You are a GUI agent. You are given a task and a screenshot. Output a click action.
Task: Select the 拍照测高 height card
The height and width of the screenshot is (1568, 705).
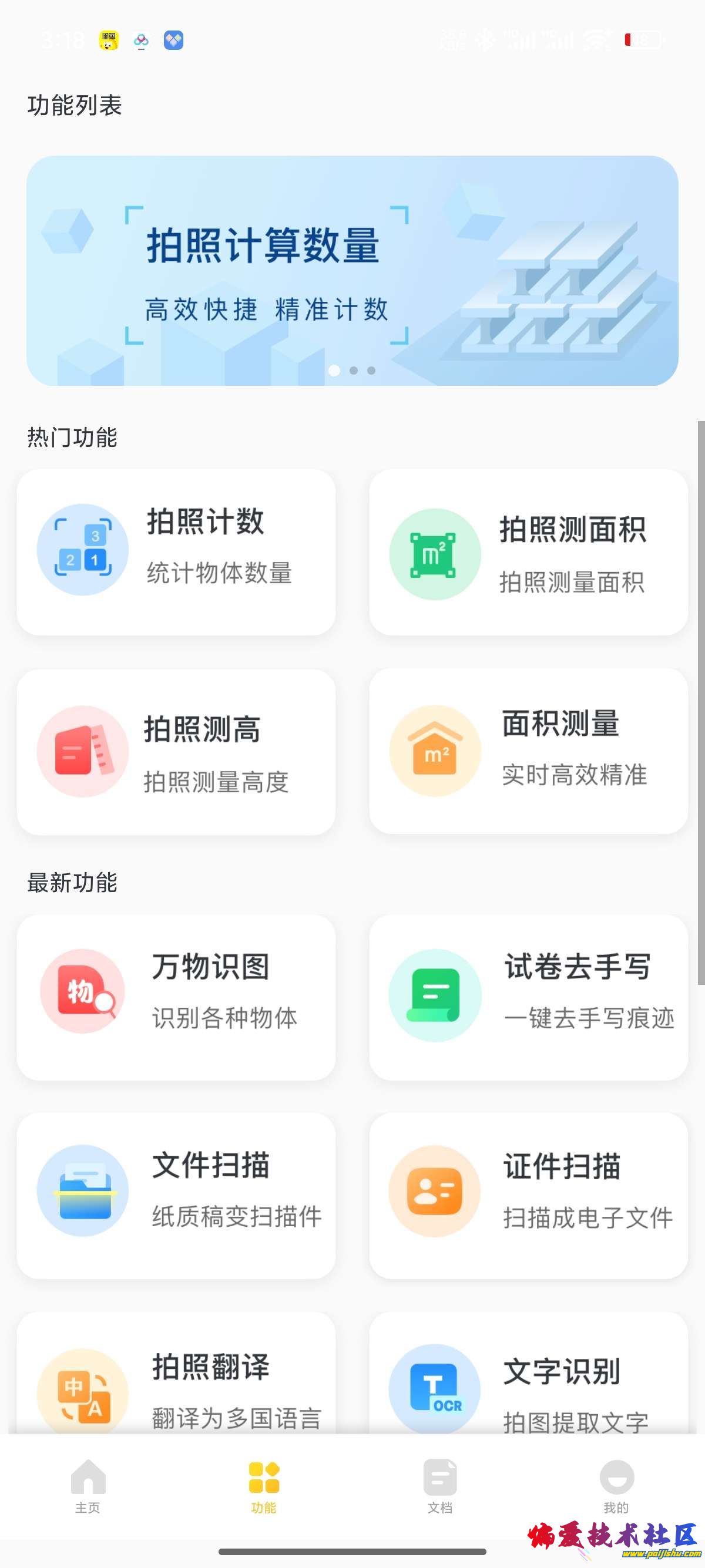[x=176, y=752]
